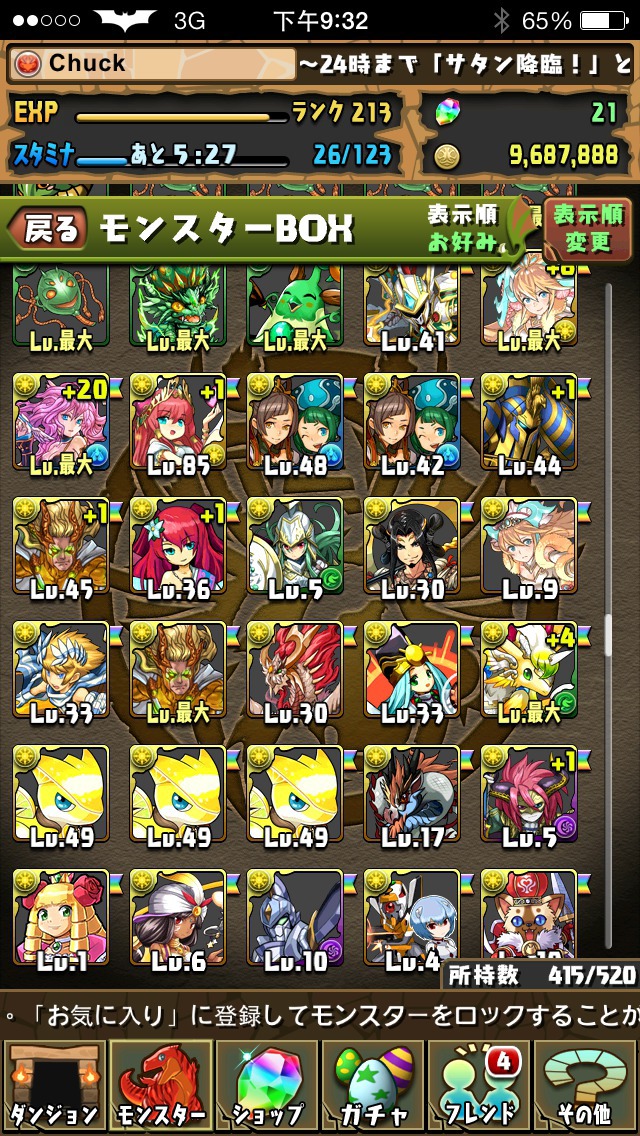Viewport: 640px width, 1136px height.
Task: Choose the Lv.10 armored knight monster
Action: [295, 920]
